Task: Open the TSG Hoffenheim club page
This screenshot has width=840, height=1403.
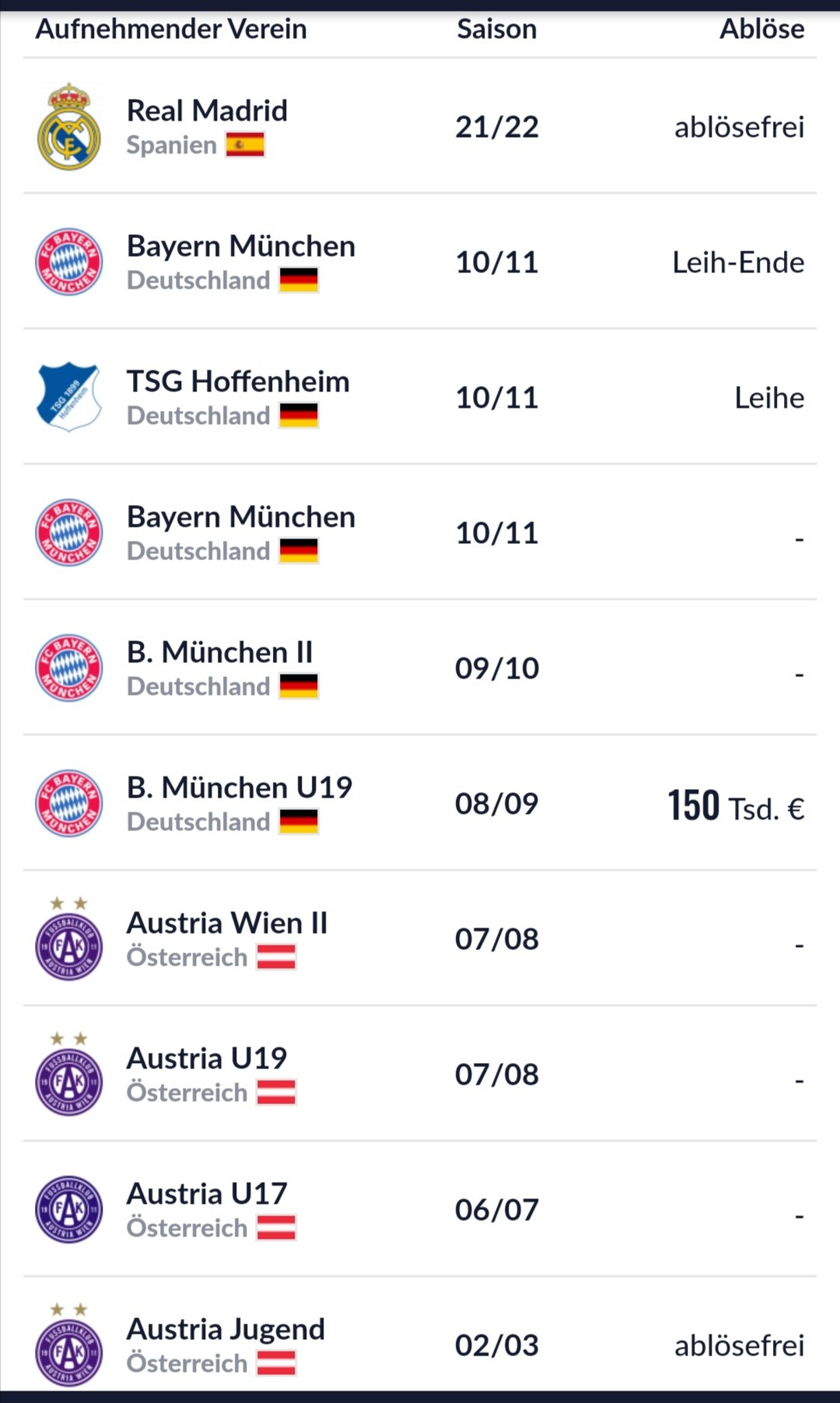Action: coord(238,381)
